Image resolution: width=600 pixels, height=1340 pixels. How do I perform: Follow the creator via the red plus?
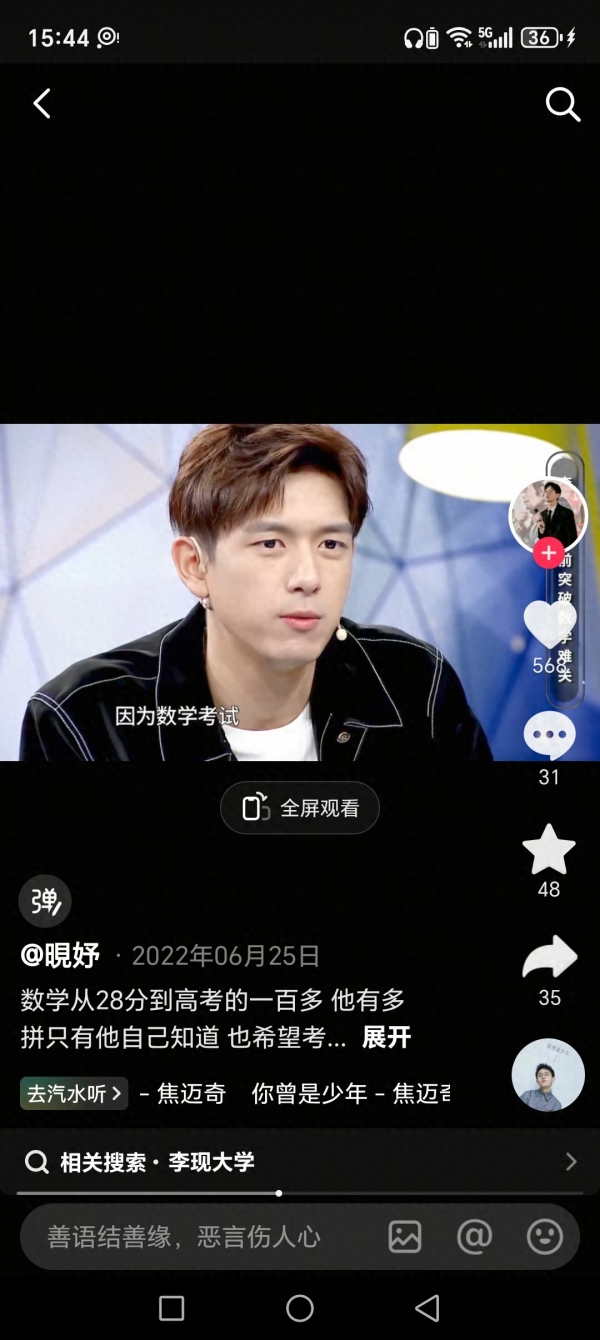pos(548,553)
